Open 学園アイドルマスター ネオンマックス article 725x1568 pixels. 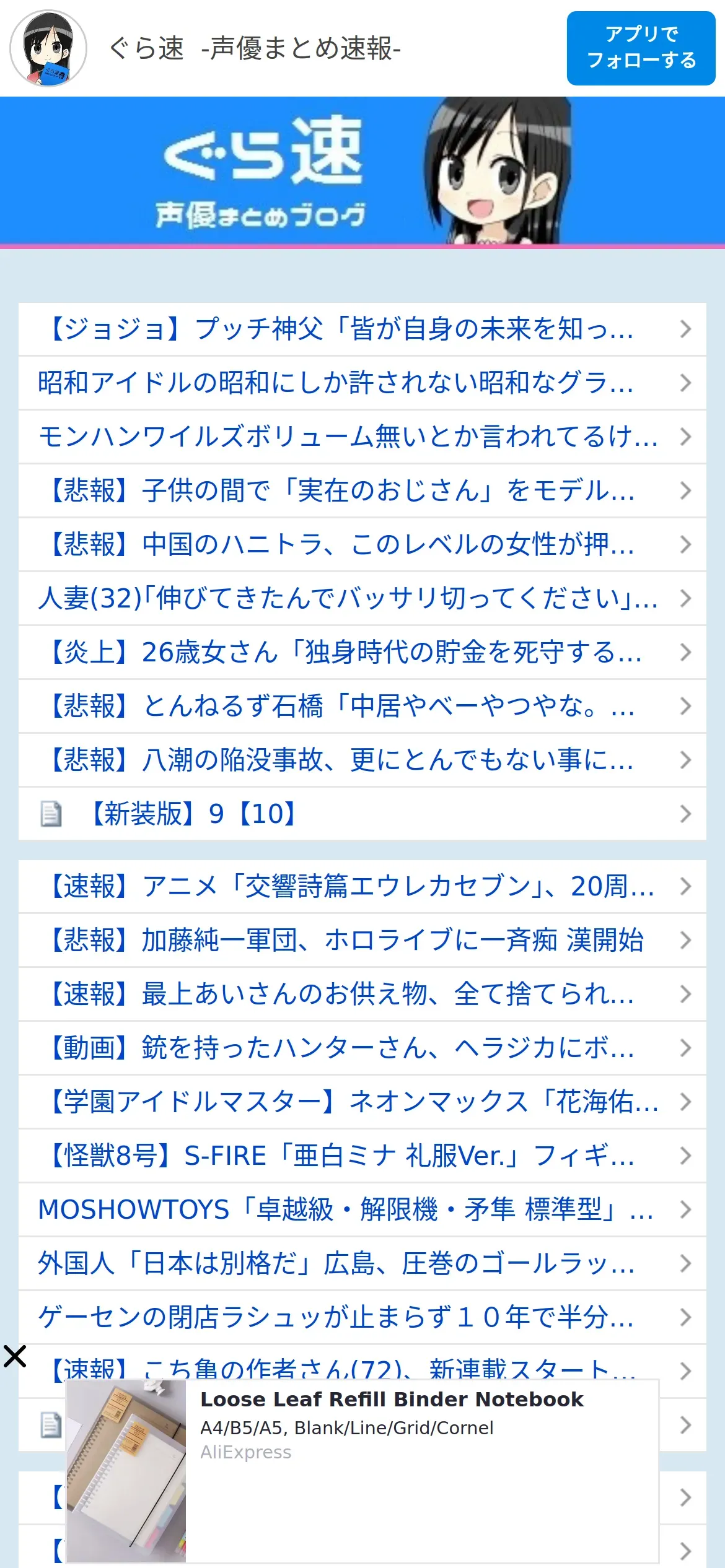pyautogui.click(x=362, y=1102)
